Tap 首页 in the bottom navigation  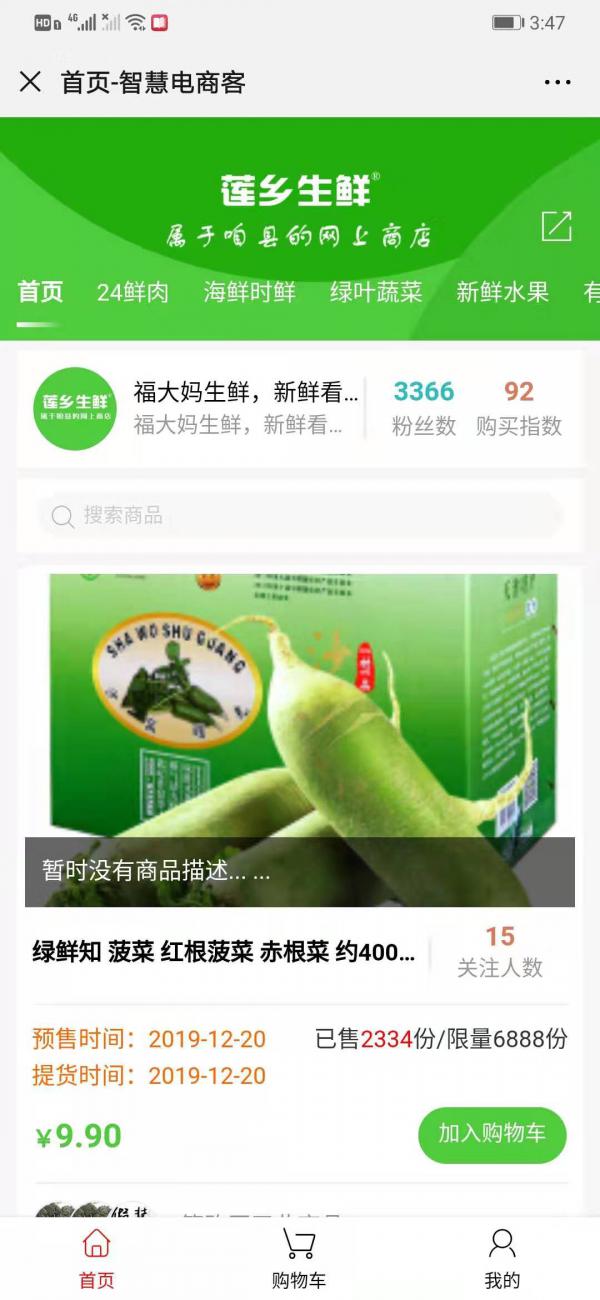click(x=97, y=1257)
